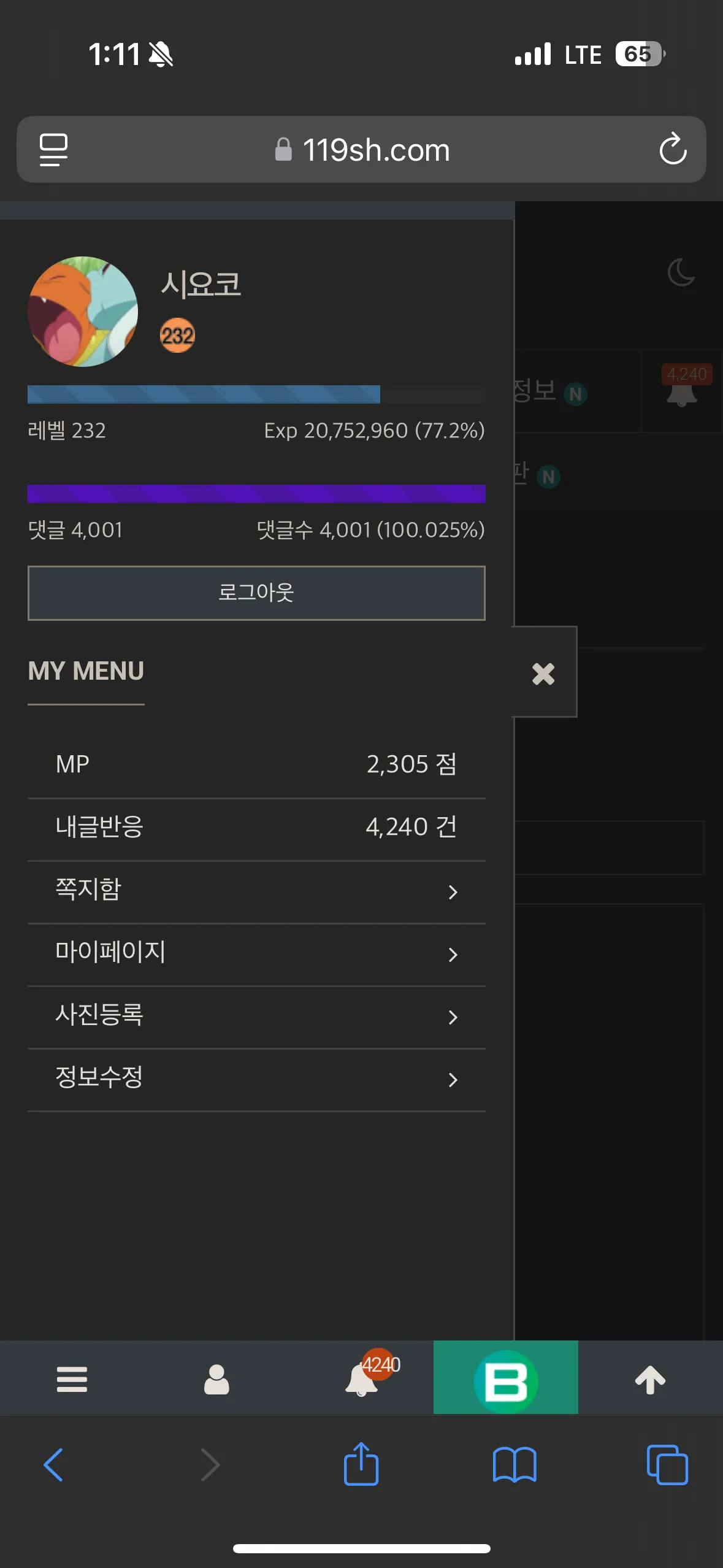This screenshot has height=1568, width=723.
Task: Open Safari share sheet
Action: click(x=361, y=1464)
